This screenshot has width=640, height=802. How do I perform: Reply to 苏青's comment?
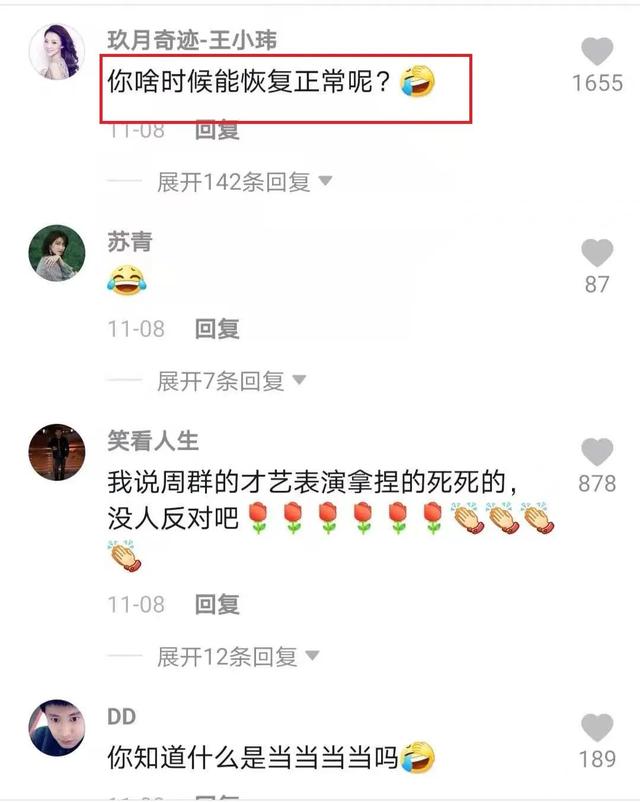point(216,328)
